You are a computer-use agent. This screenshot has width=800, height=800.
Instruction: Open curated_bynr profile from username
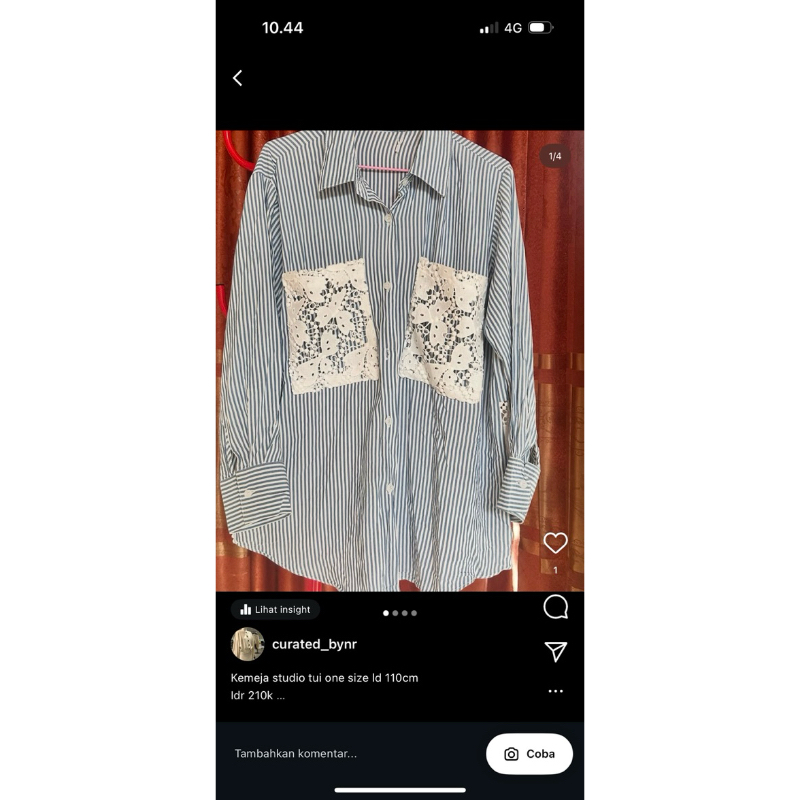[x=314, y=644]
